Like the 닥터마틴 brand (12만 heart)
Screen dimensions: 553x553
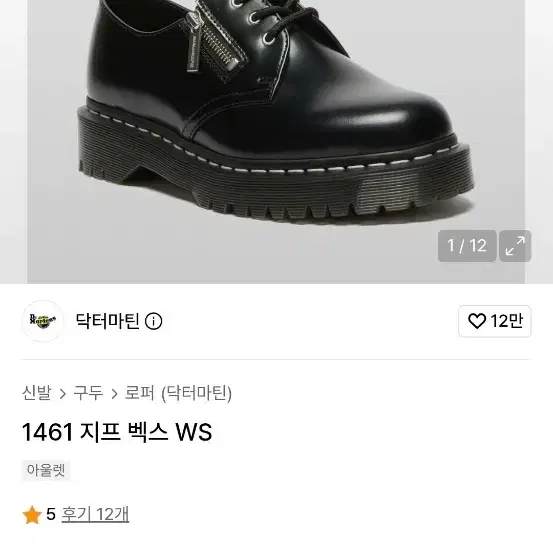click(x=494, y=321)
